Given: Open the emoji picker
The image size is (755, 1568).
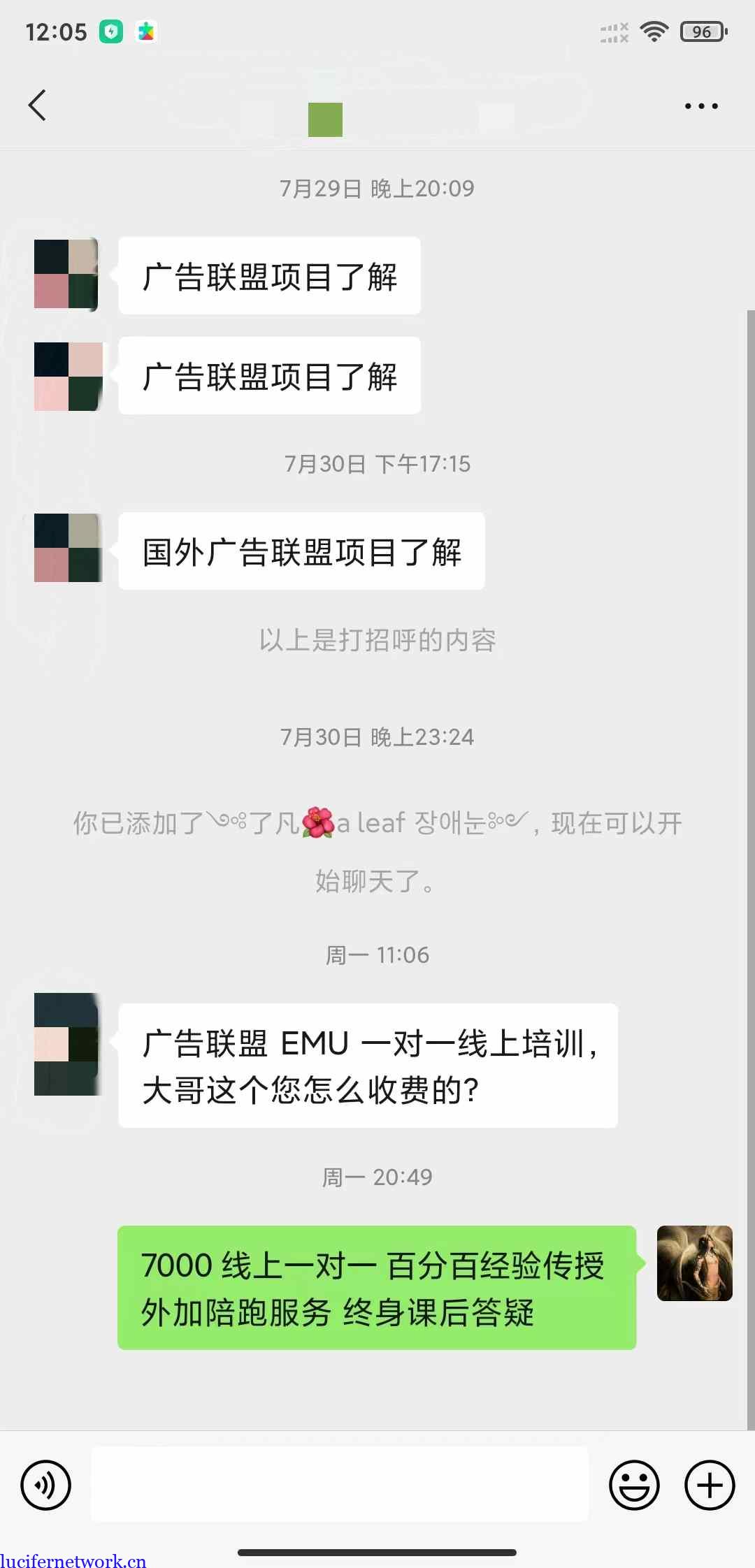Looking at the screenshot, I should coord(635,1485).
